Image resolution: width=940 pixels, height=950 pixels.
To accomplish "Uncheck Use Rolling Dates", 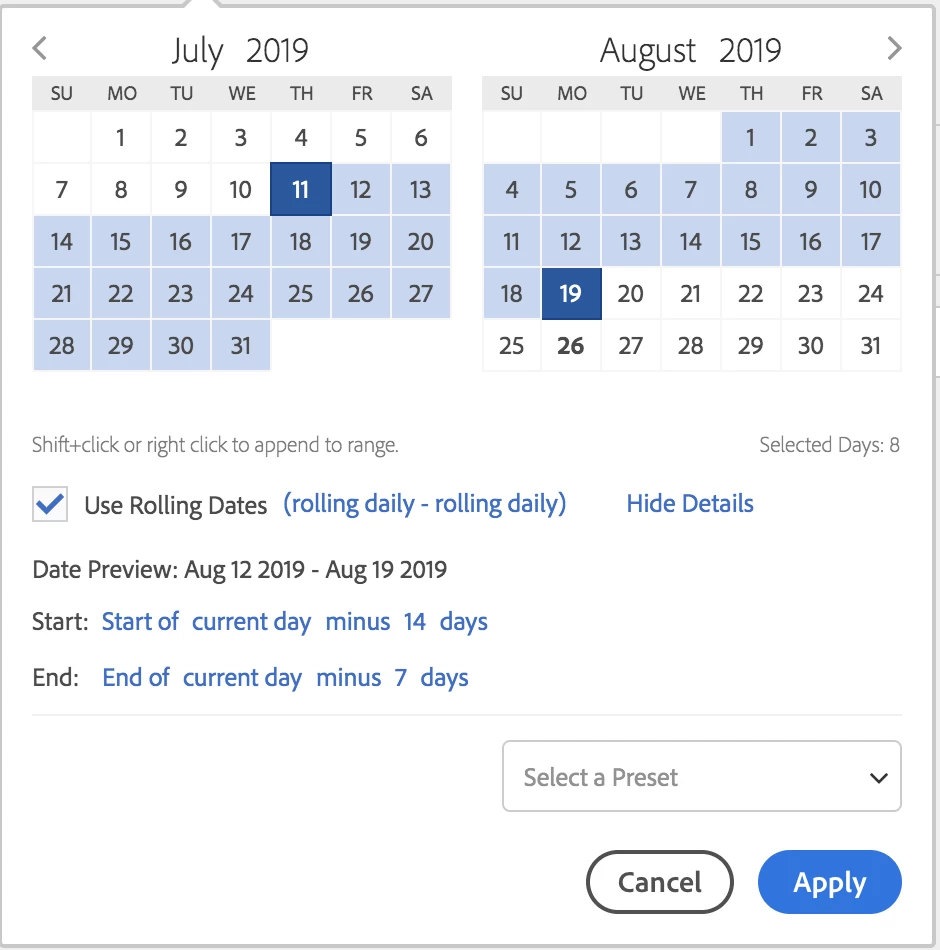I will click(x=50, y=504).
